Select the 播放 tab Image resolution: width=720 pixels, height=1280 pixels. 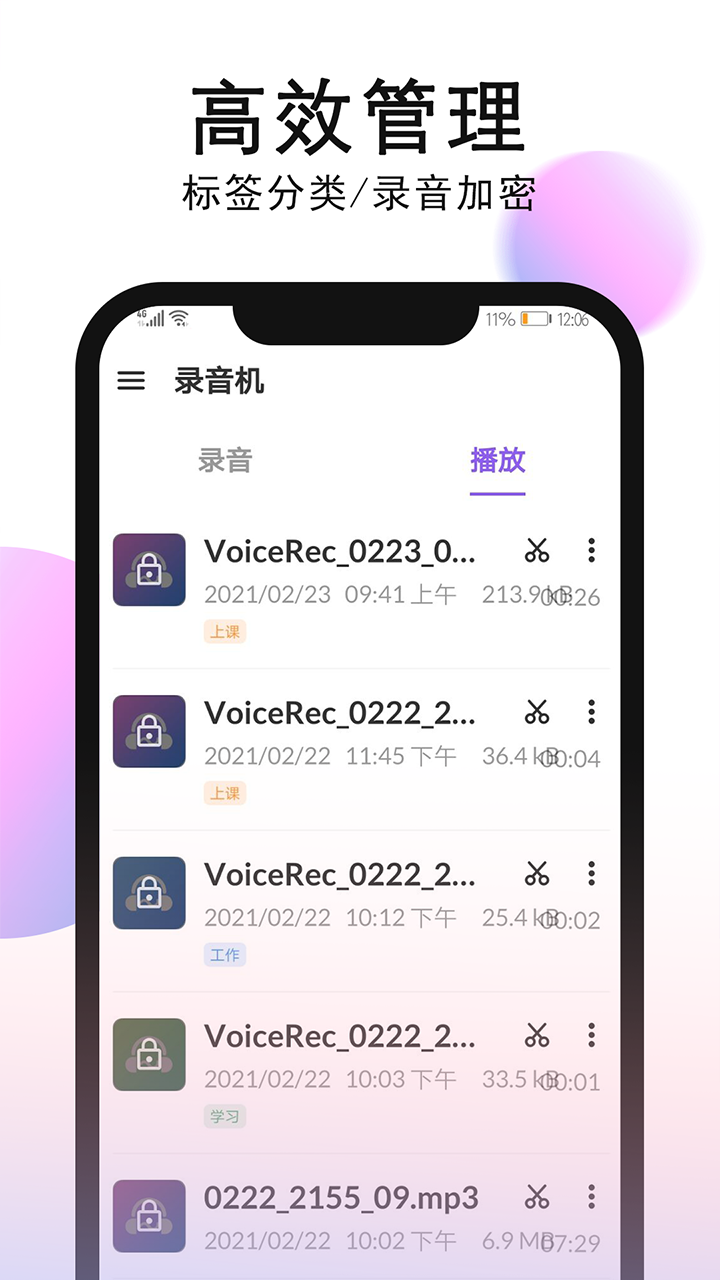click(x=497, y=460)
